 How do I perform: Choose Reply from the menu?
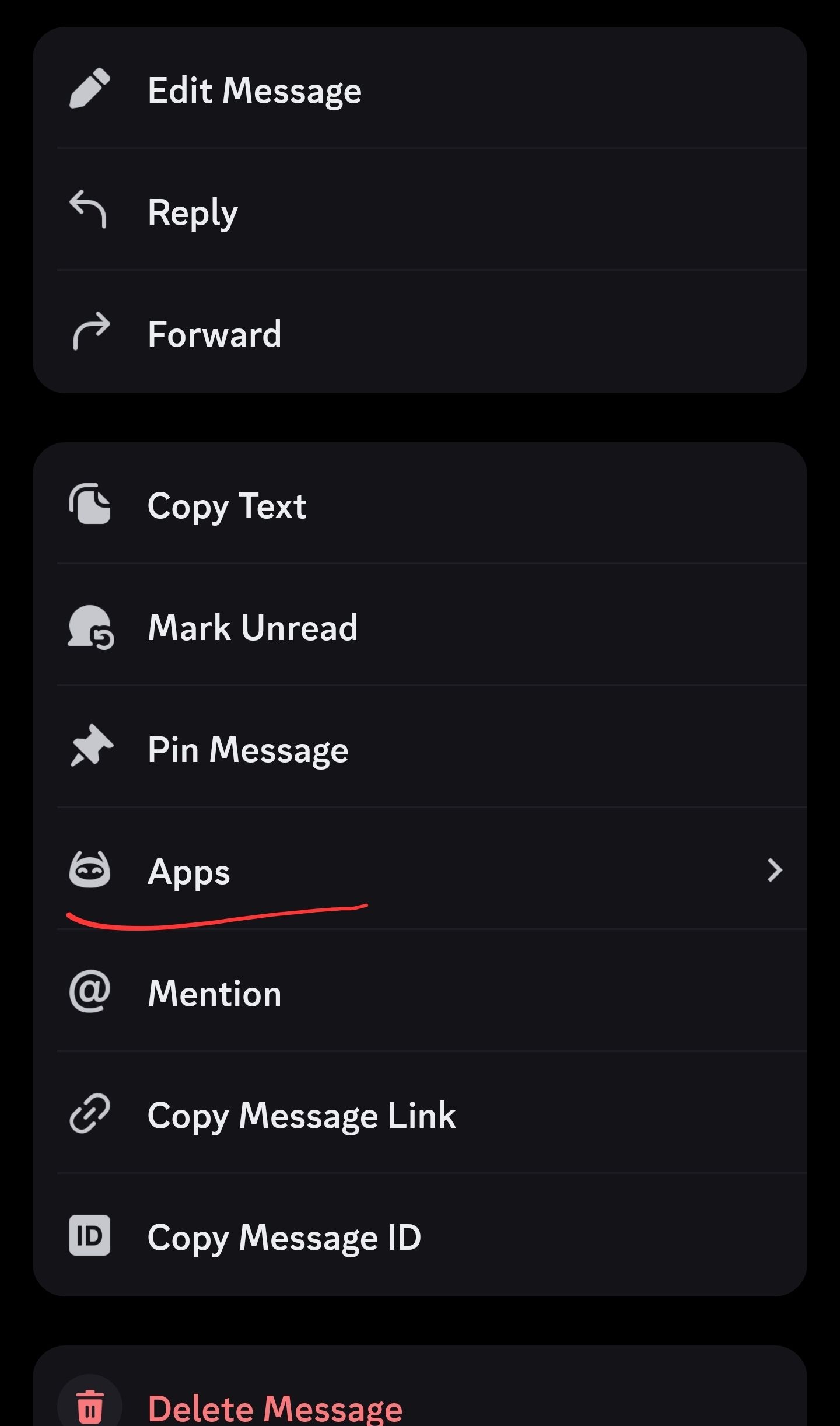192,212
